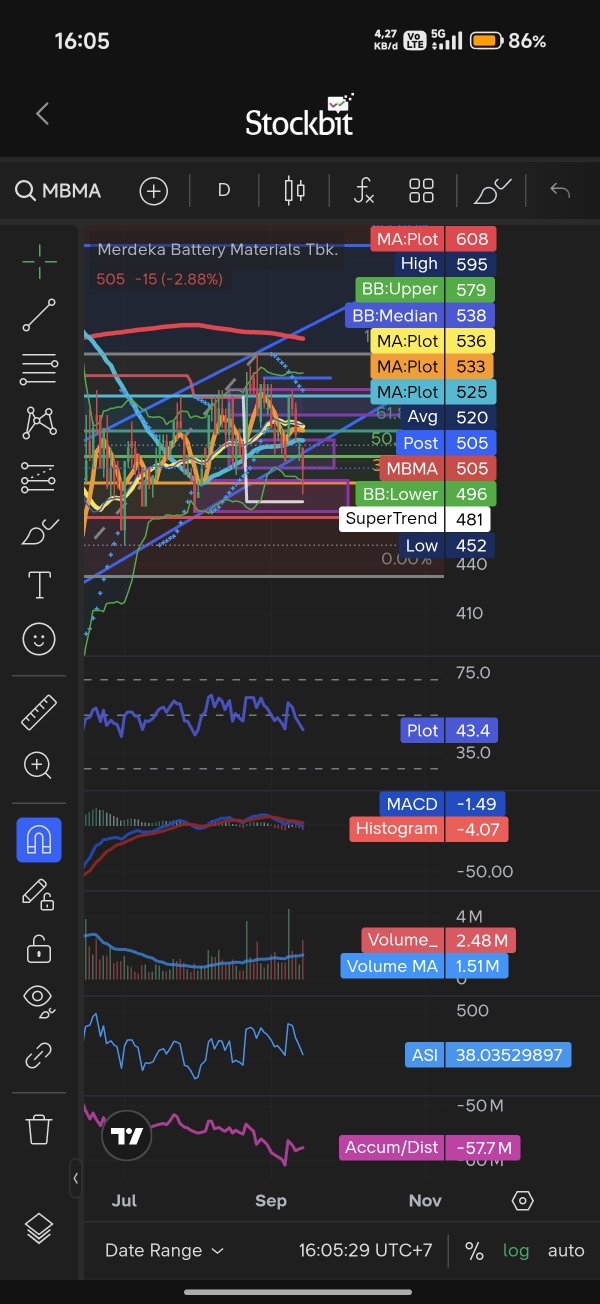The height and width of the screenshot is (1304, 600).
Task: Activate the zoom in magnifier tool
Action: click(x=39, y=766)
